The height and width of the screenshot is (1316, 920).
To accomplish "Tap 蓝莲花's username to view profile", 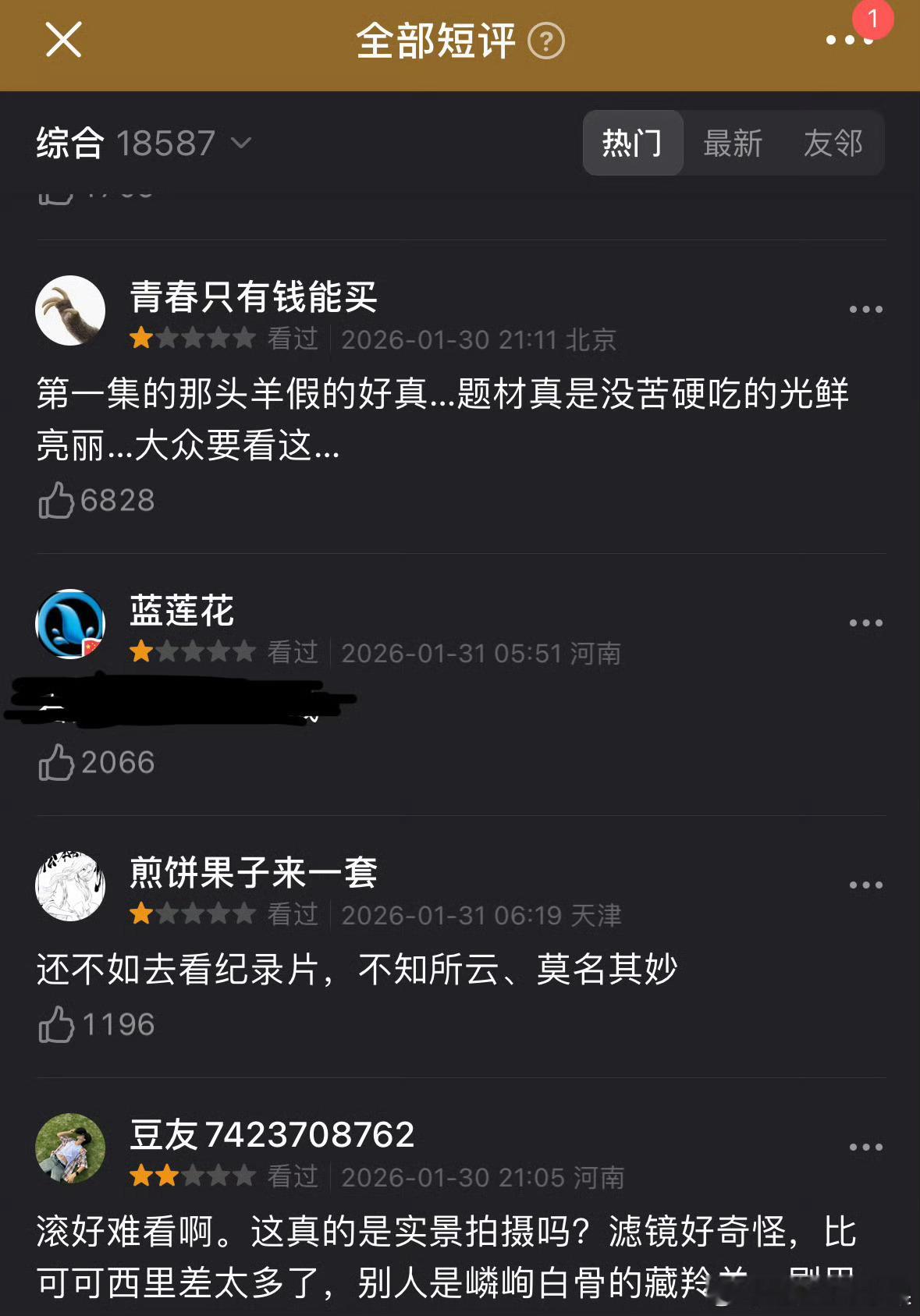I will [181, 612].
